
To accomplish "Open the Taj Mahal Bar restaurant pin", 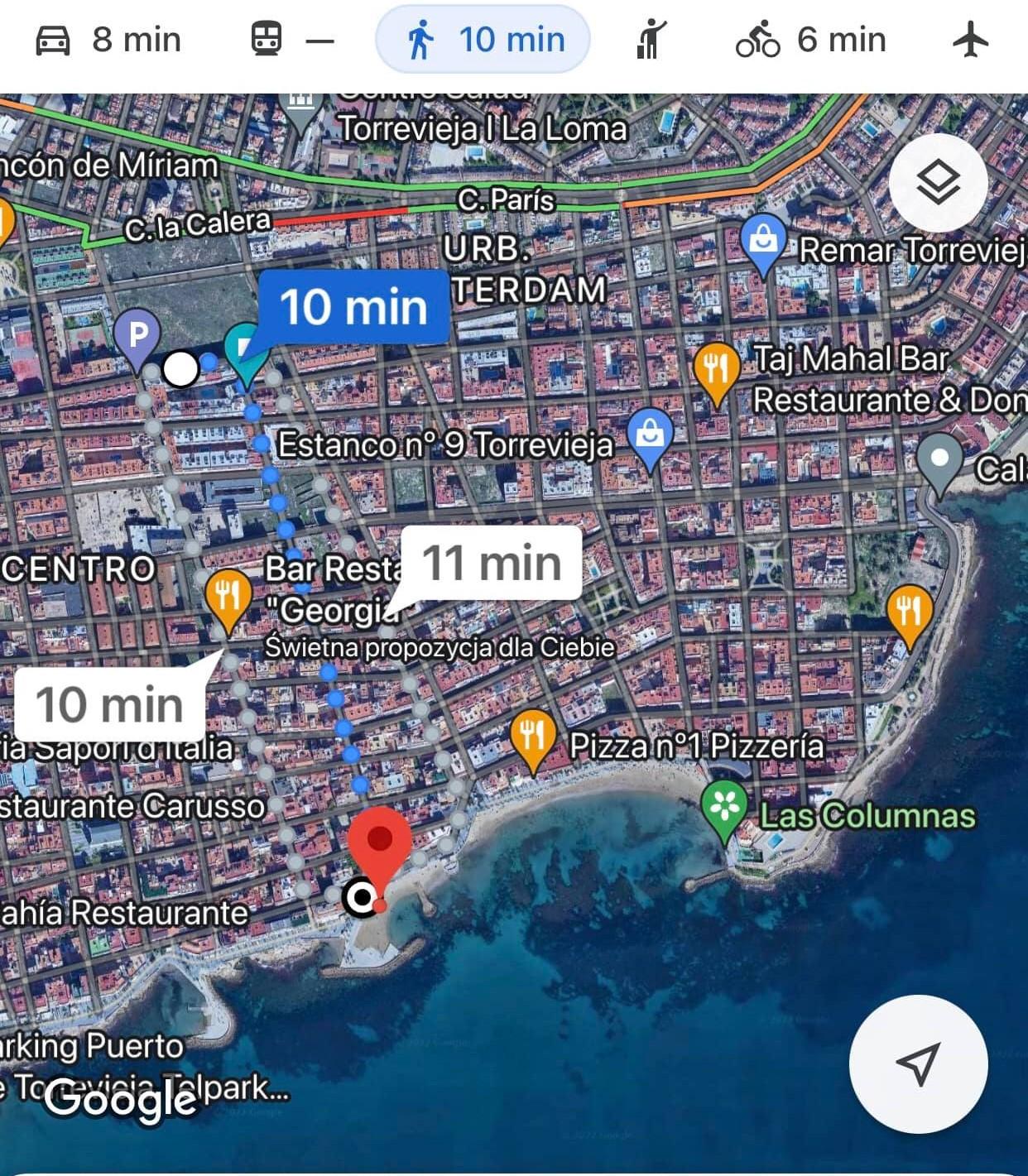I will [716, 367].
